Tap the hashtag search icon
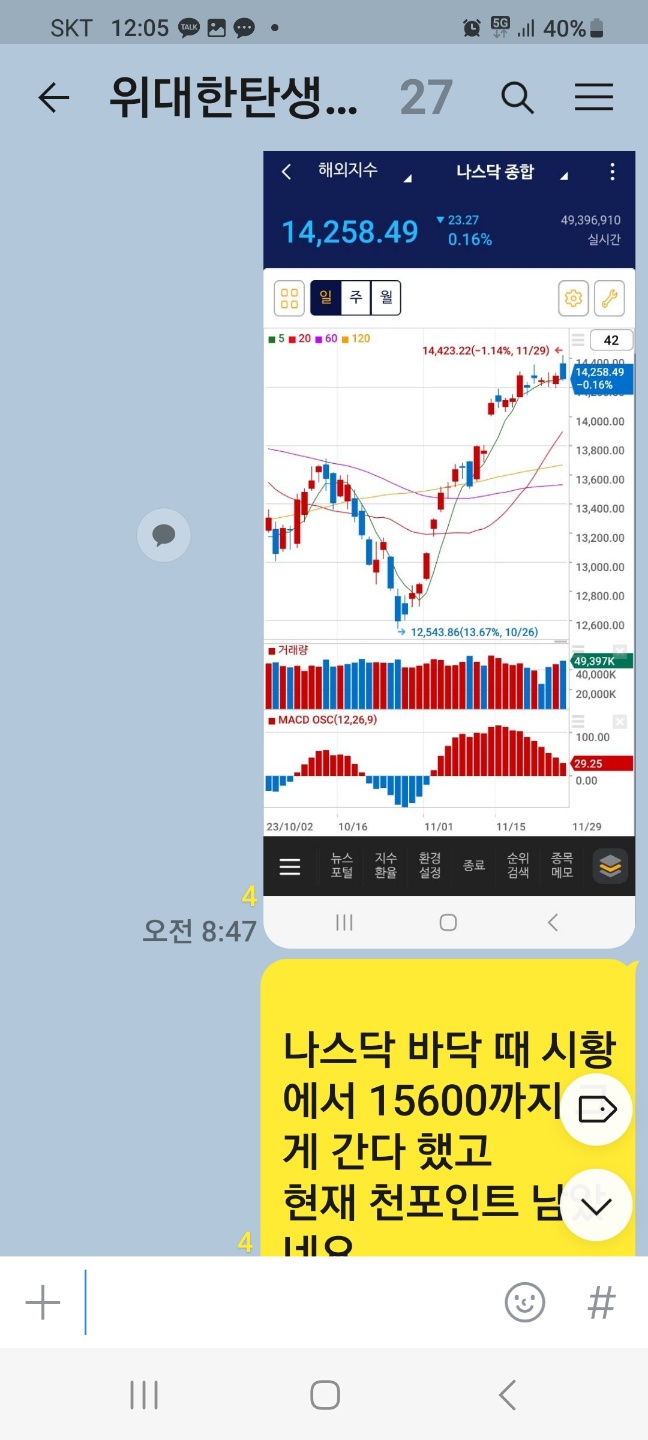The height and width of the screenshot is (1440, 648). [x=600, y=1303]
